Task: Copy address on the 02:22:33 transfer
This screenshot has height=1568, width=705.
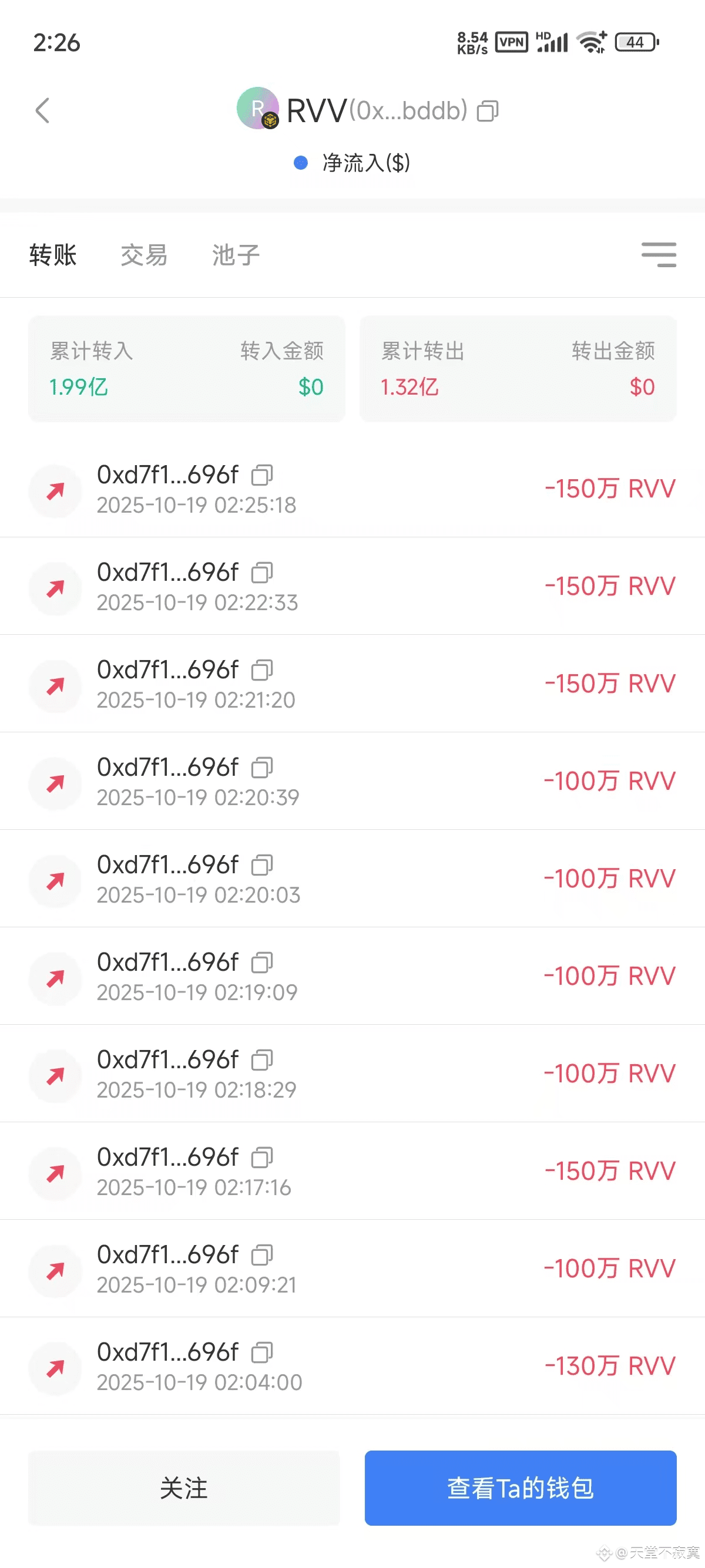Action: click(263, 573)
